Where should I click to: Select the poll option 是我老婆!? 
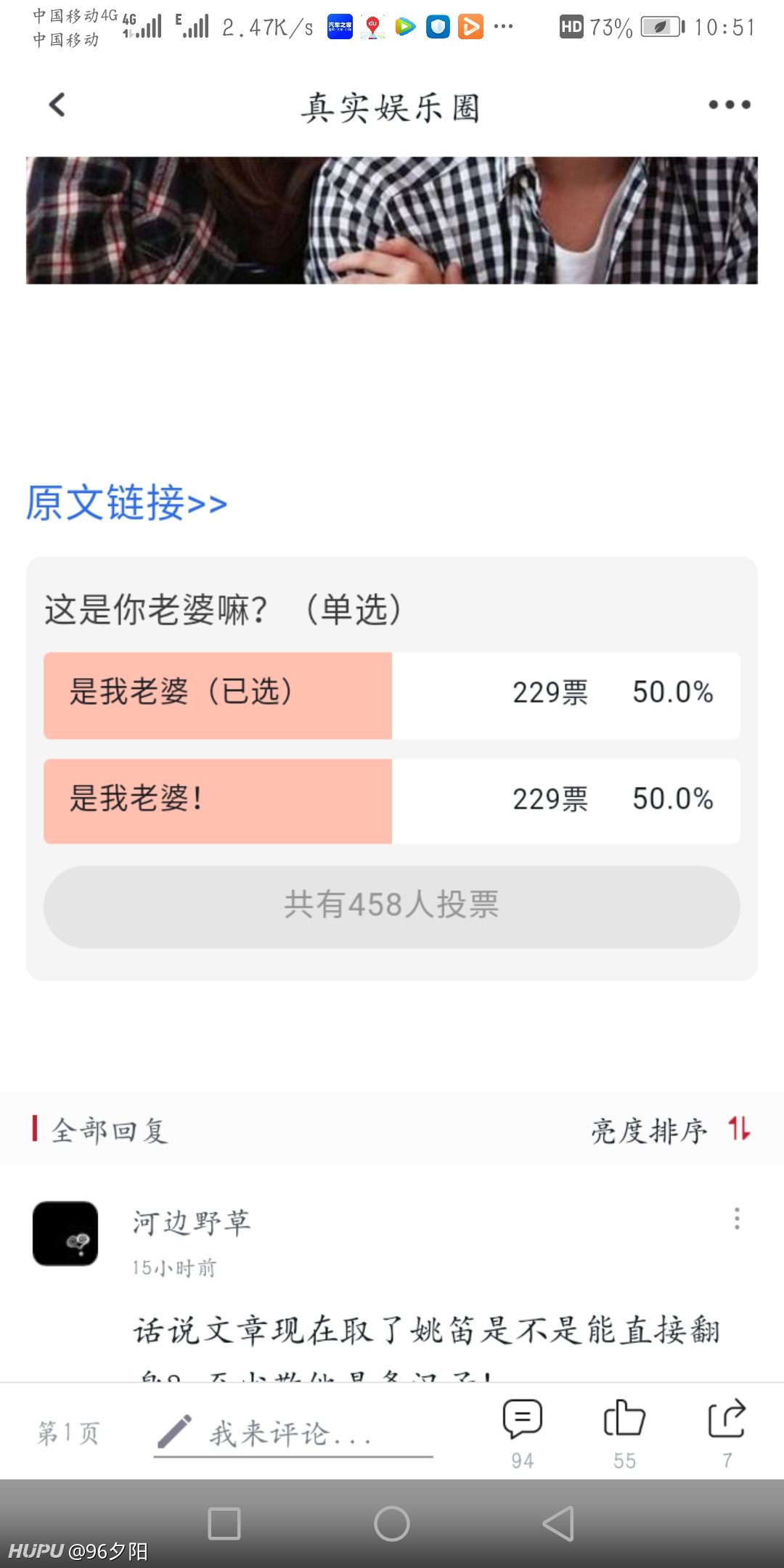pos(392,801)
